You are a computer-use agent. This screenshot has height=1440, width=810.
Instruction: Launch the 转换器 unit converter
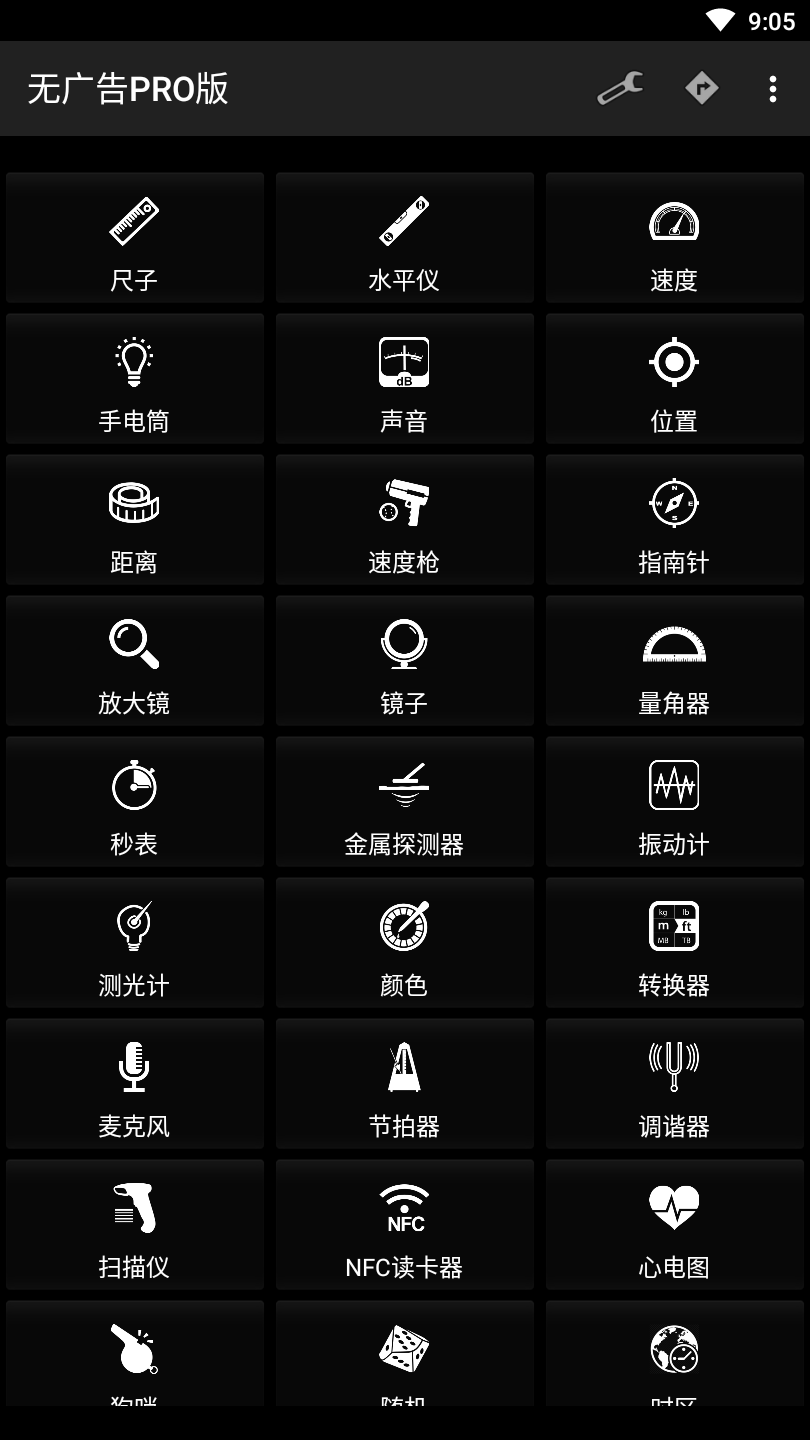coord(674,943)
